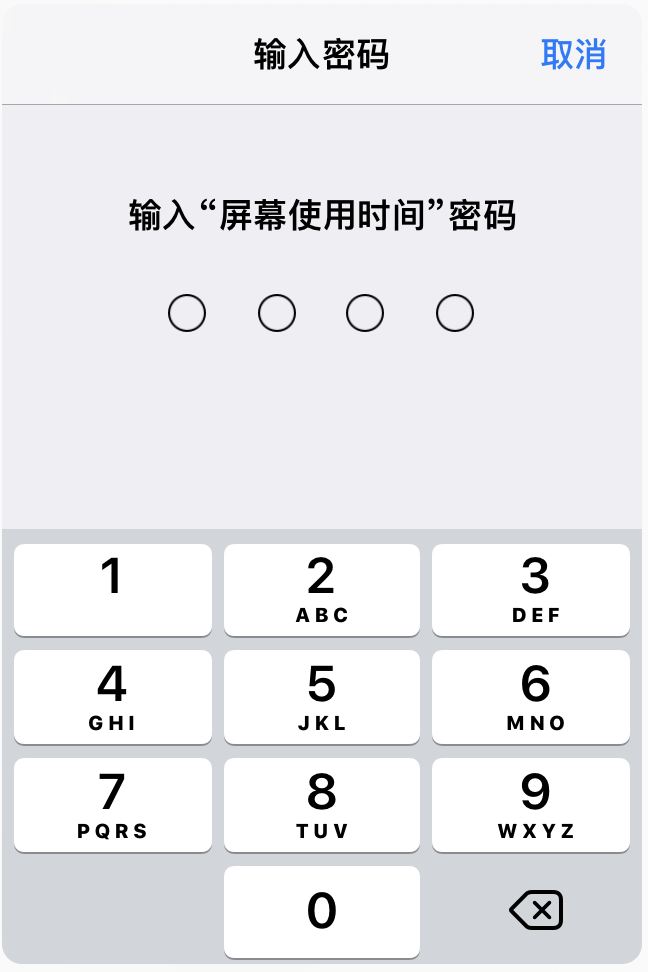The width and height of the screenshot is (648, 972).
Task: Enter digit 1 on the keypad
Action: click(x=113, y=589)
